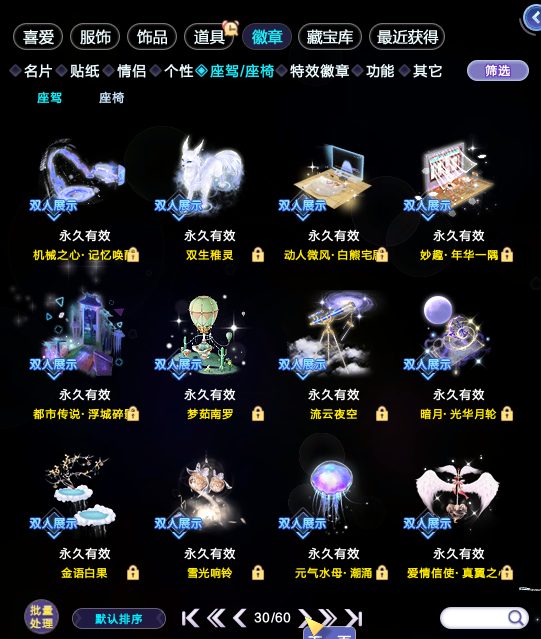Go to the previous page arrow
This screenshot has width=541, height=639.
(240, 618)
